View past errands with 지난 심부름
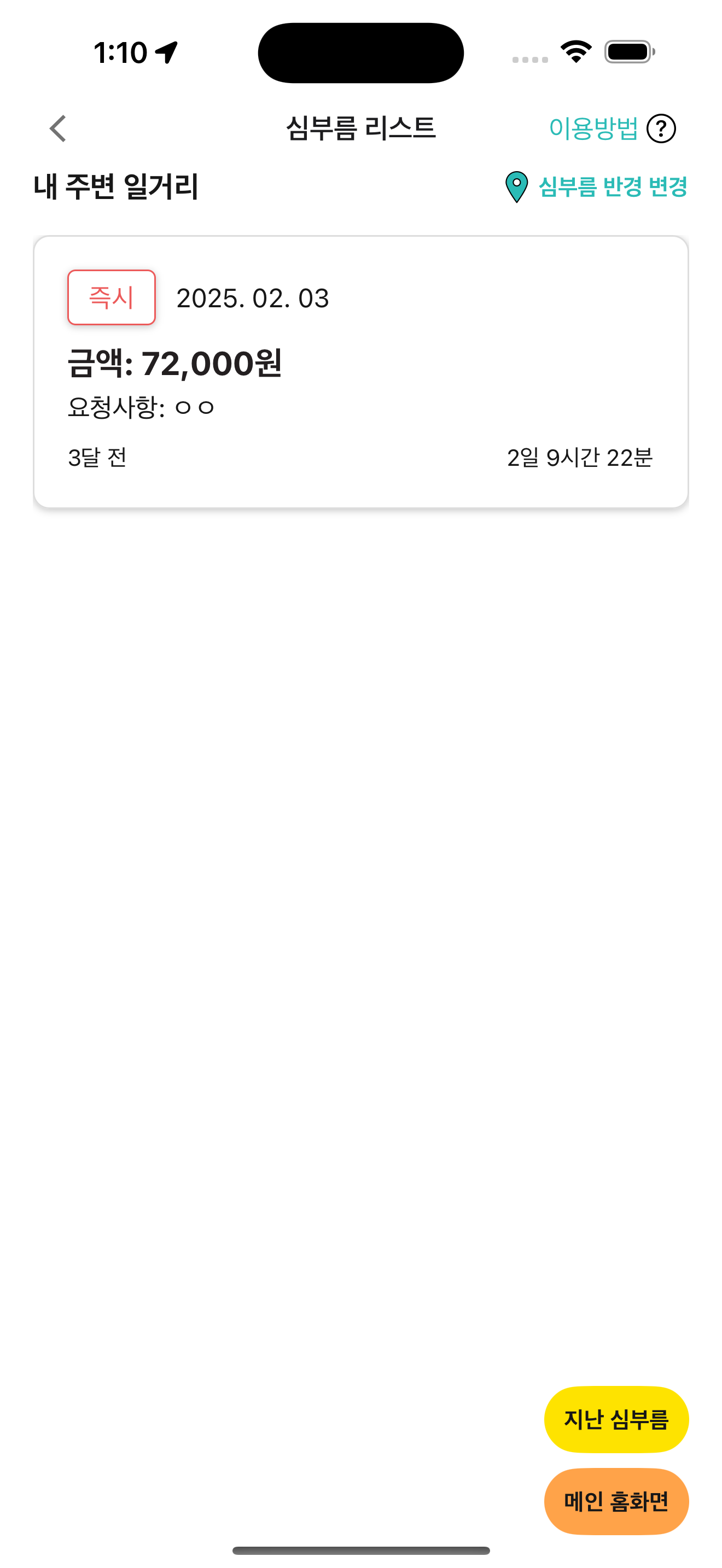Image resolution: width=722 pixels, height=1568 pixels. coord(616,1419)
